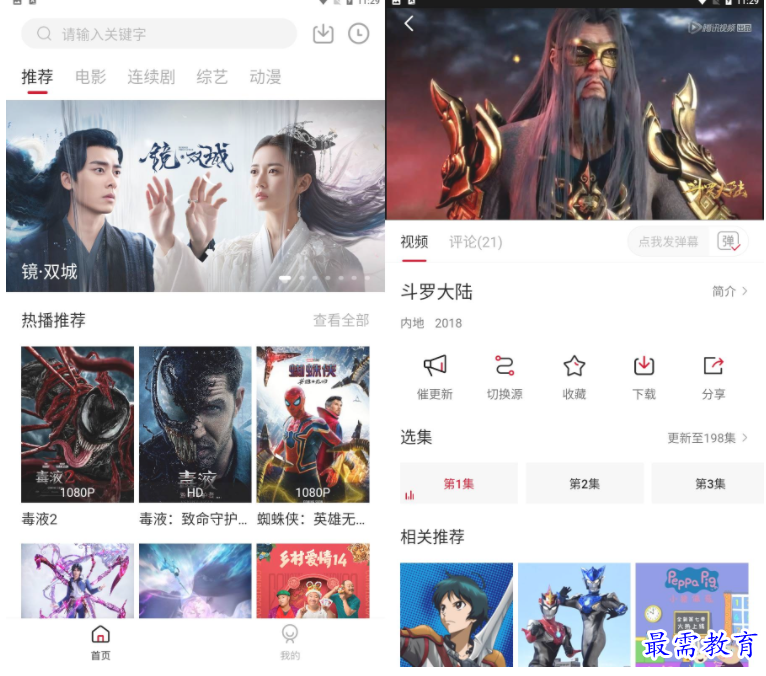This screenshot has width=766, height=676.
Task: Open 蜘蛛侠：英雄无… movie card
Action: pyautogui.click(x=313, y=425)
